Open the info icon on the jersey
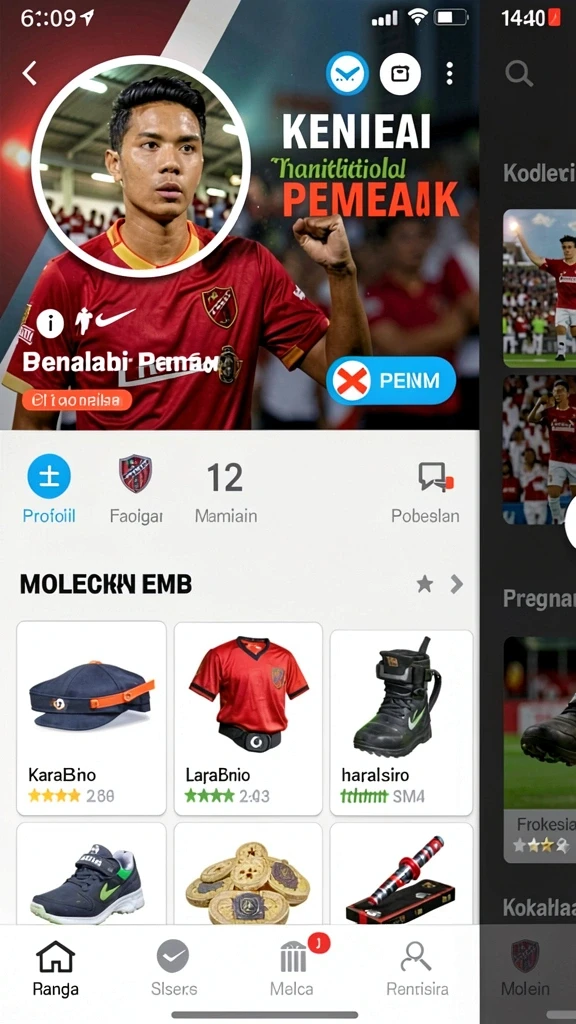The height and width of the screenshot is (1024, 576). (50, 323)
